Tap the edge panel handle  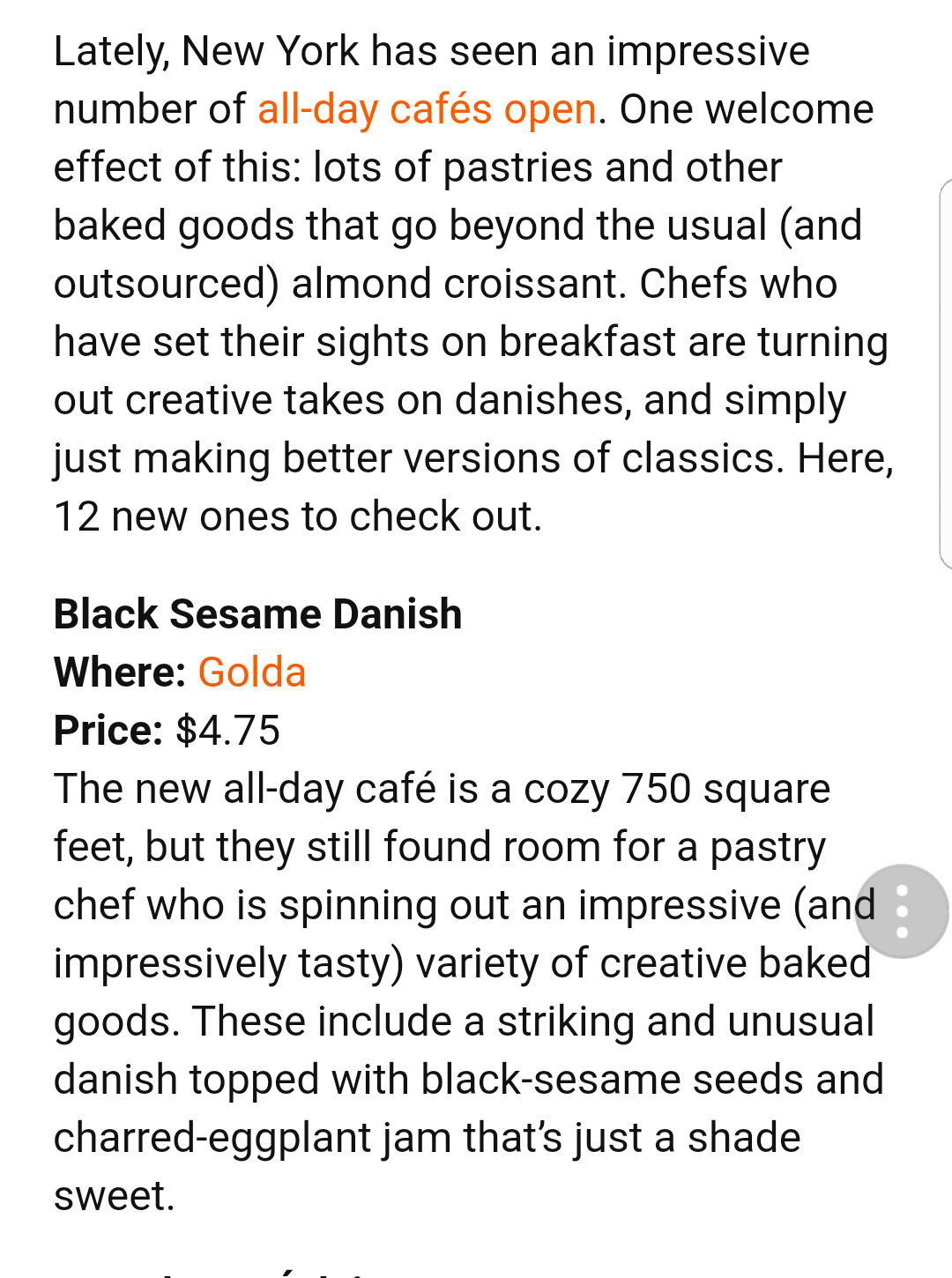(x=945, y=375)
